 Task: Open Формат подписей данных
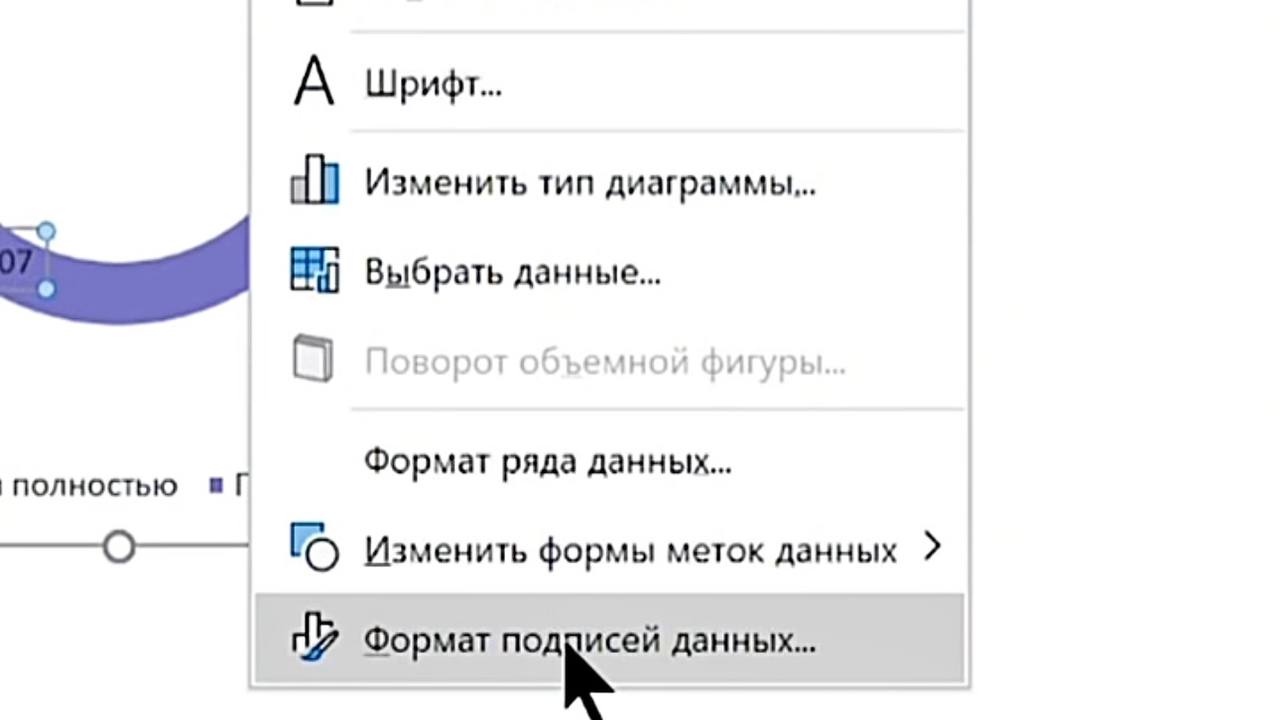coord(589,640)
